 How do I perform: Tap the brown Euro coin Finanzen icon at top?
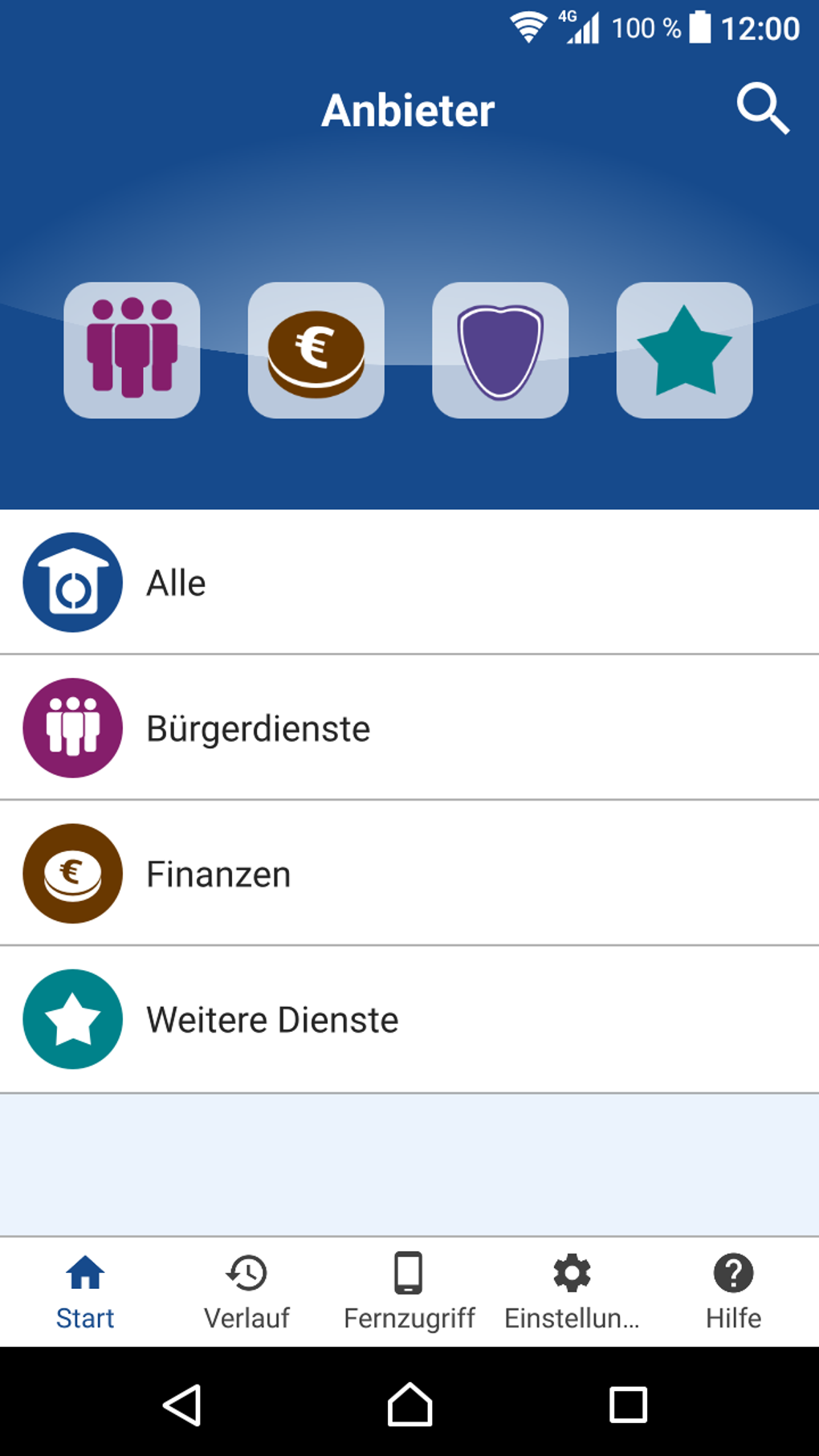316,350
